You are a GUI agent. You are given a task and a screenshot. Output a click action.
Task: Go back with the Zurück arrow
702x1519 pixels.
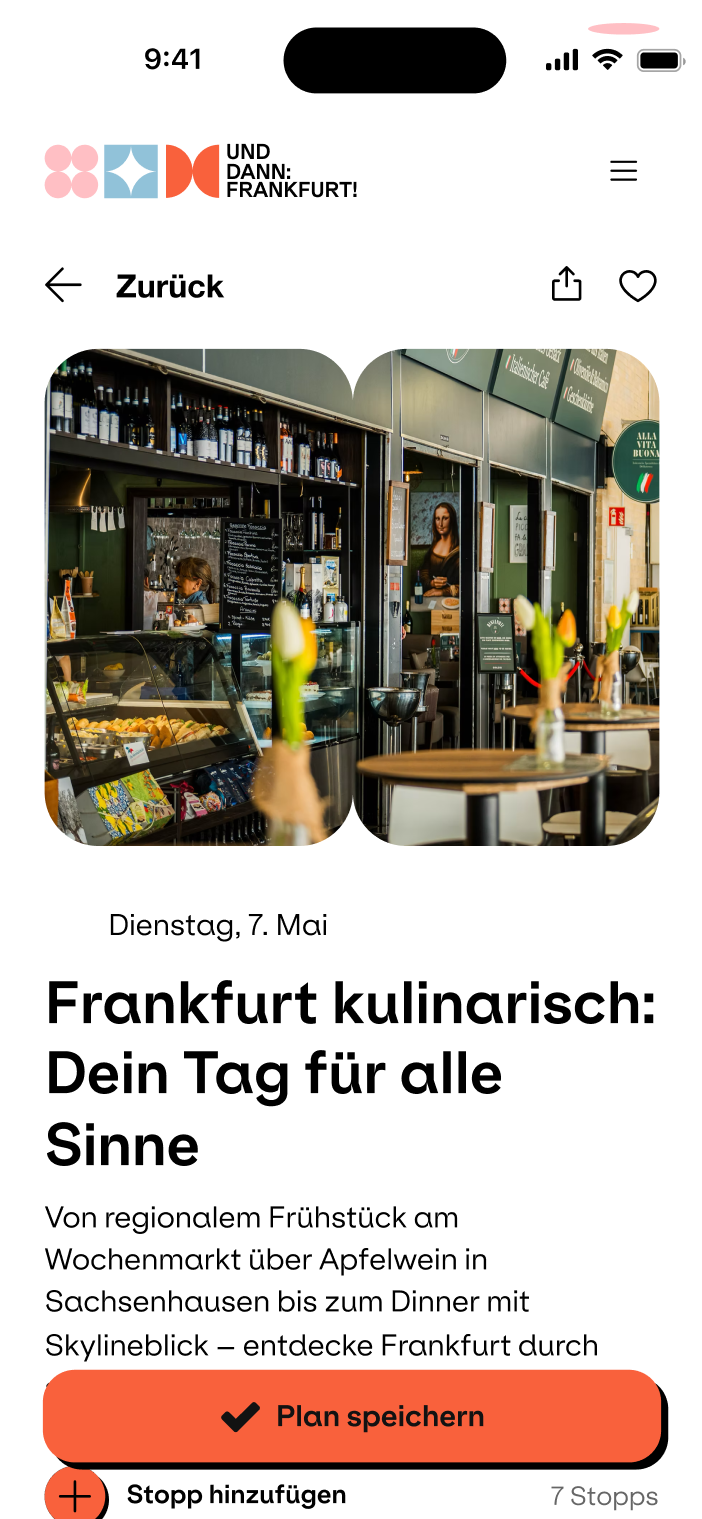click(x=63, y=286)
